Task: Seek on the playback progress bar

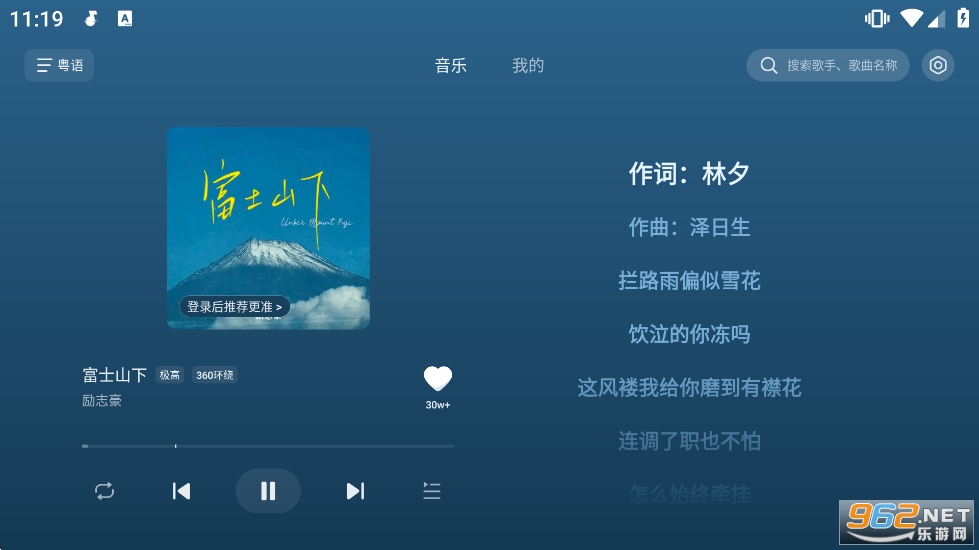Action: coord(268,445)
